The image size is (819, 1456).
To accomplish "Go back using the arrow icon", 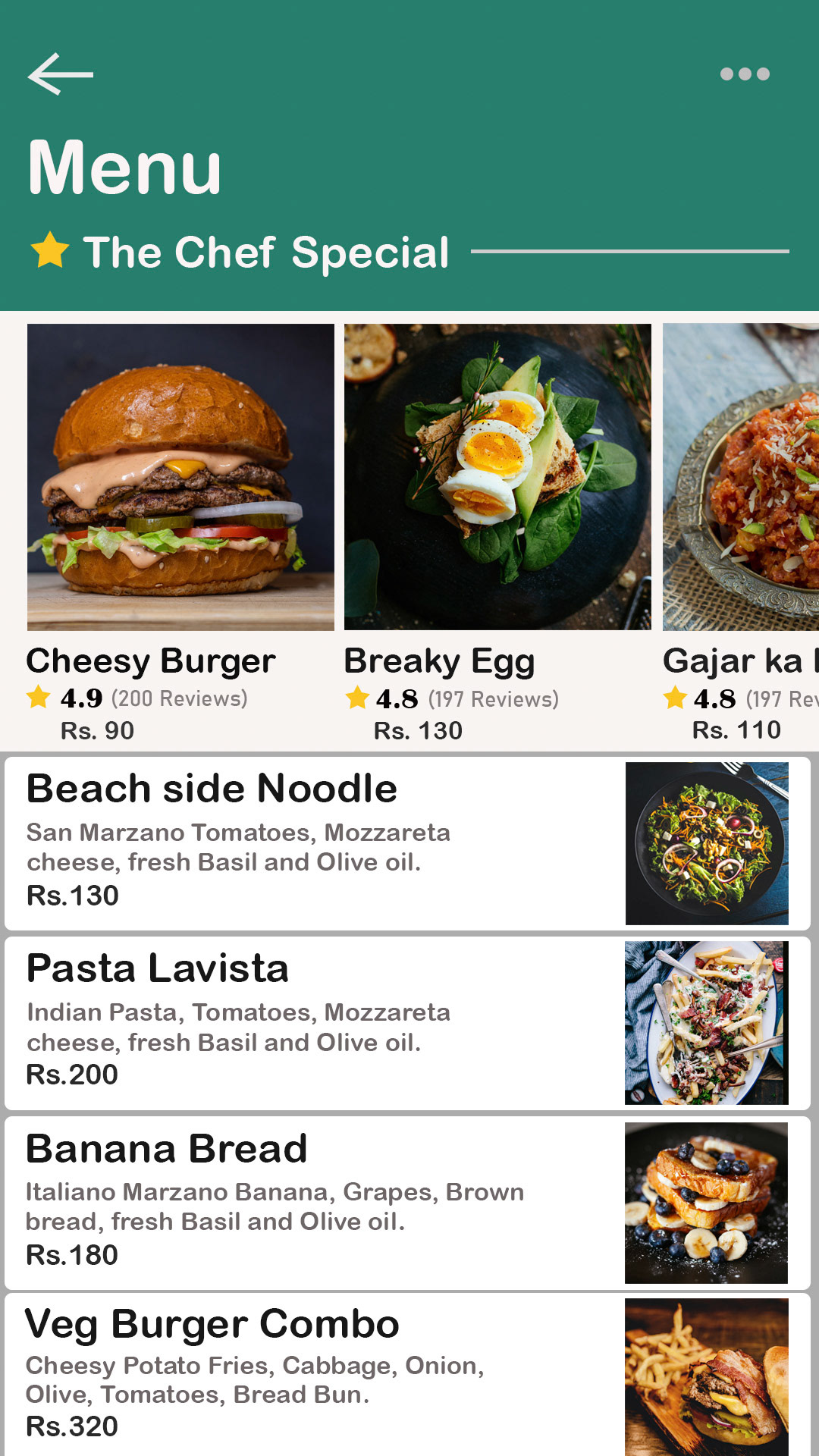I will 61,74.
